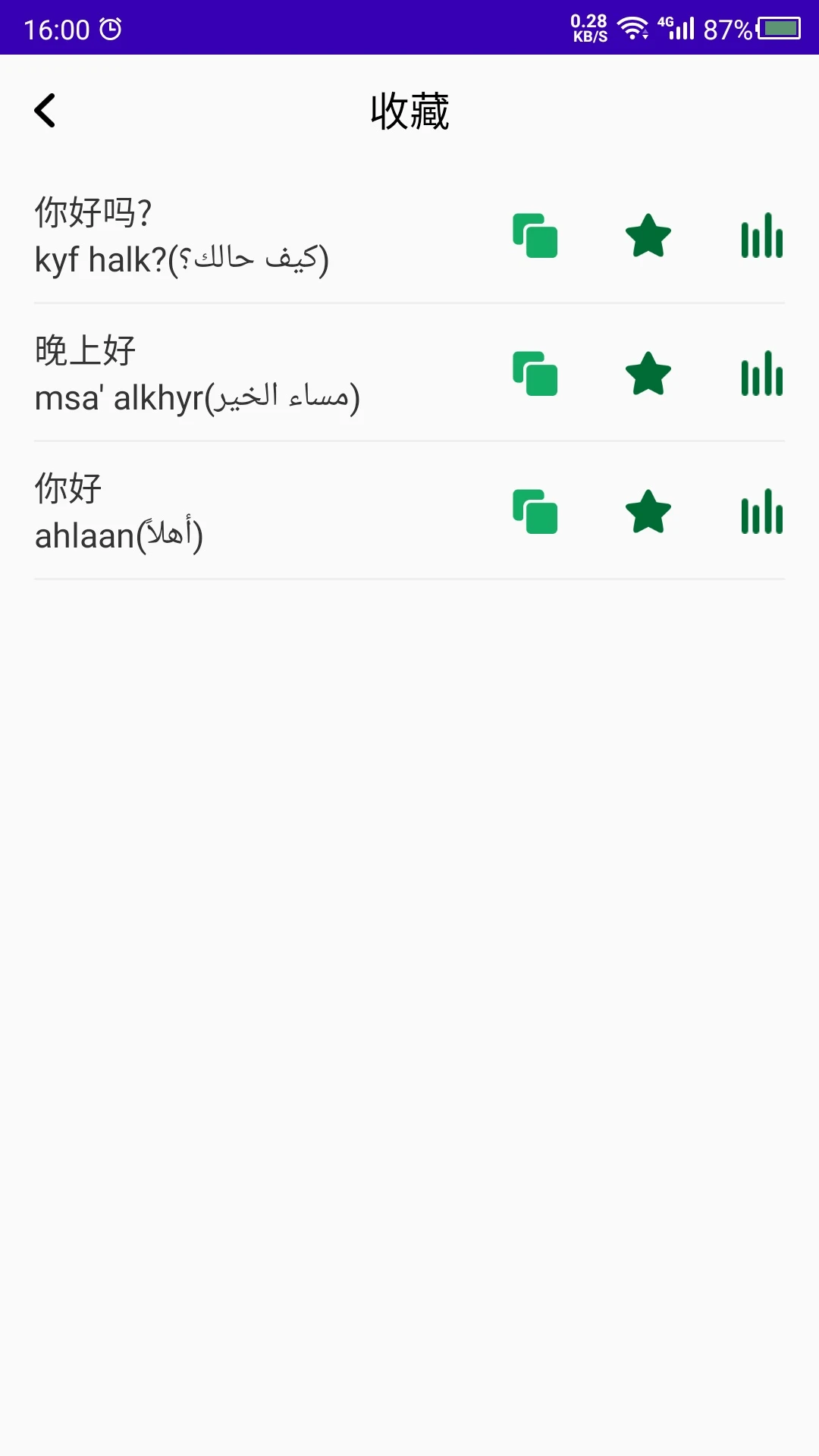Select the 晚上好 list entry
This screenshot has width=819, height=1456.
point(227,373)
